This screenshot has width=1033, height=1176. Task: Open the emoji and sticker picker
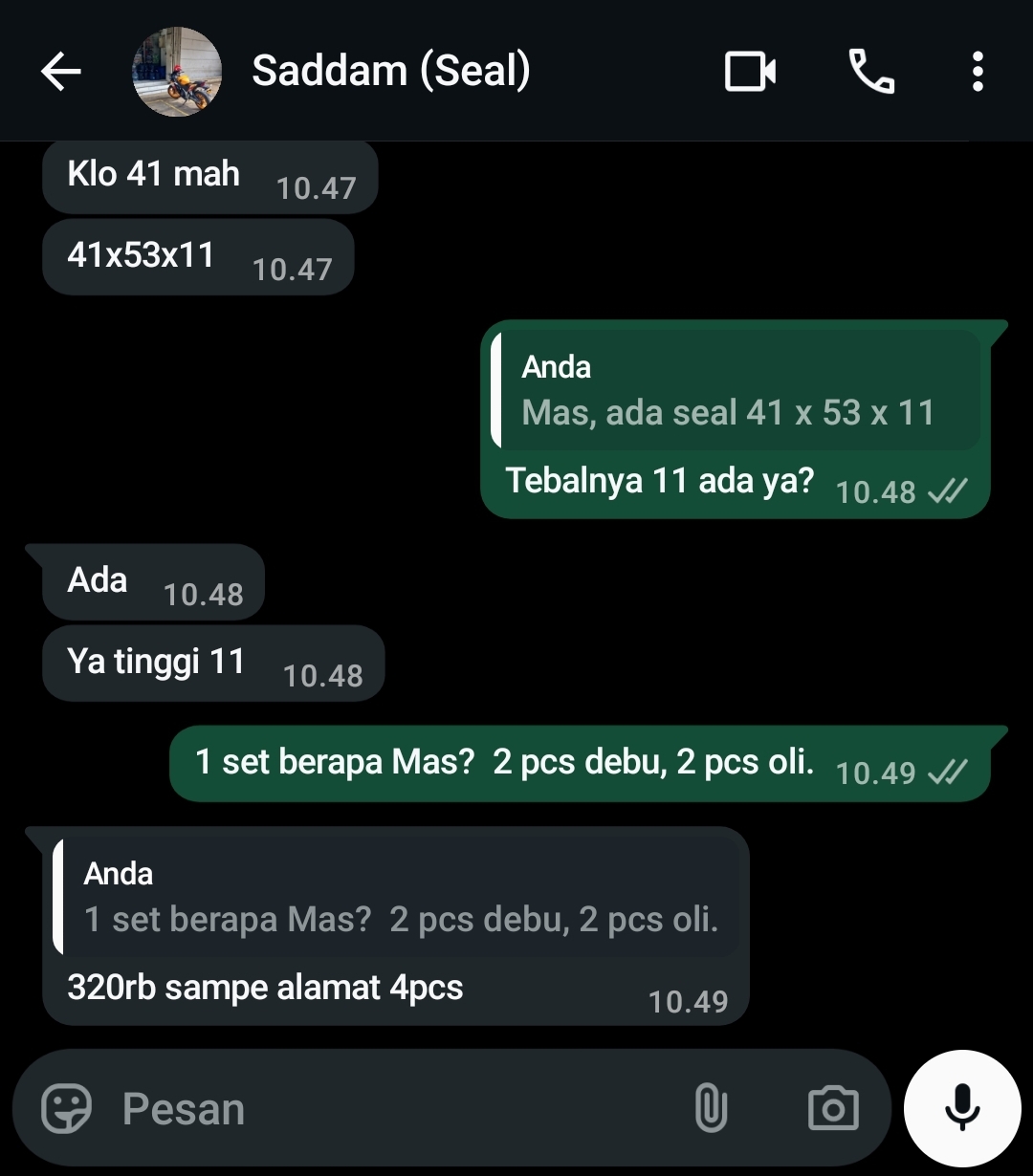pos(67,1109)
